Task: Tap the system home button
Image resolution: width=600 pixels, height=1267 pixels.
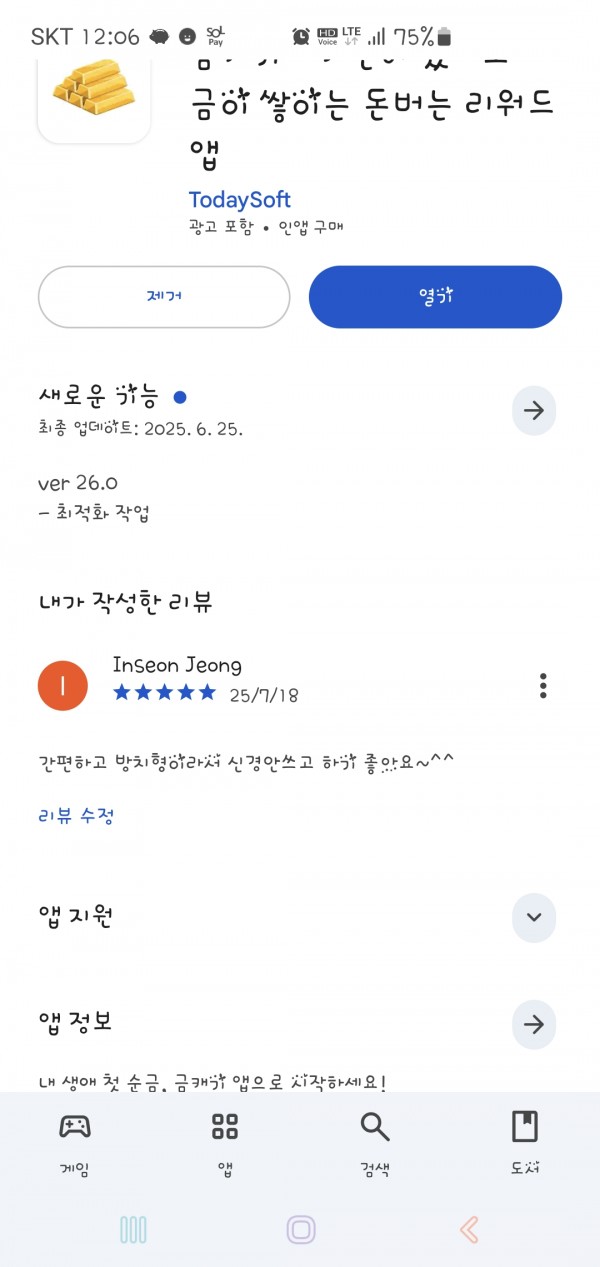Action: [x=301, y=1229]
